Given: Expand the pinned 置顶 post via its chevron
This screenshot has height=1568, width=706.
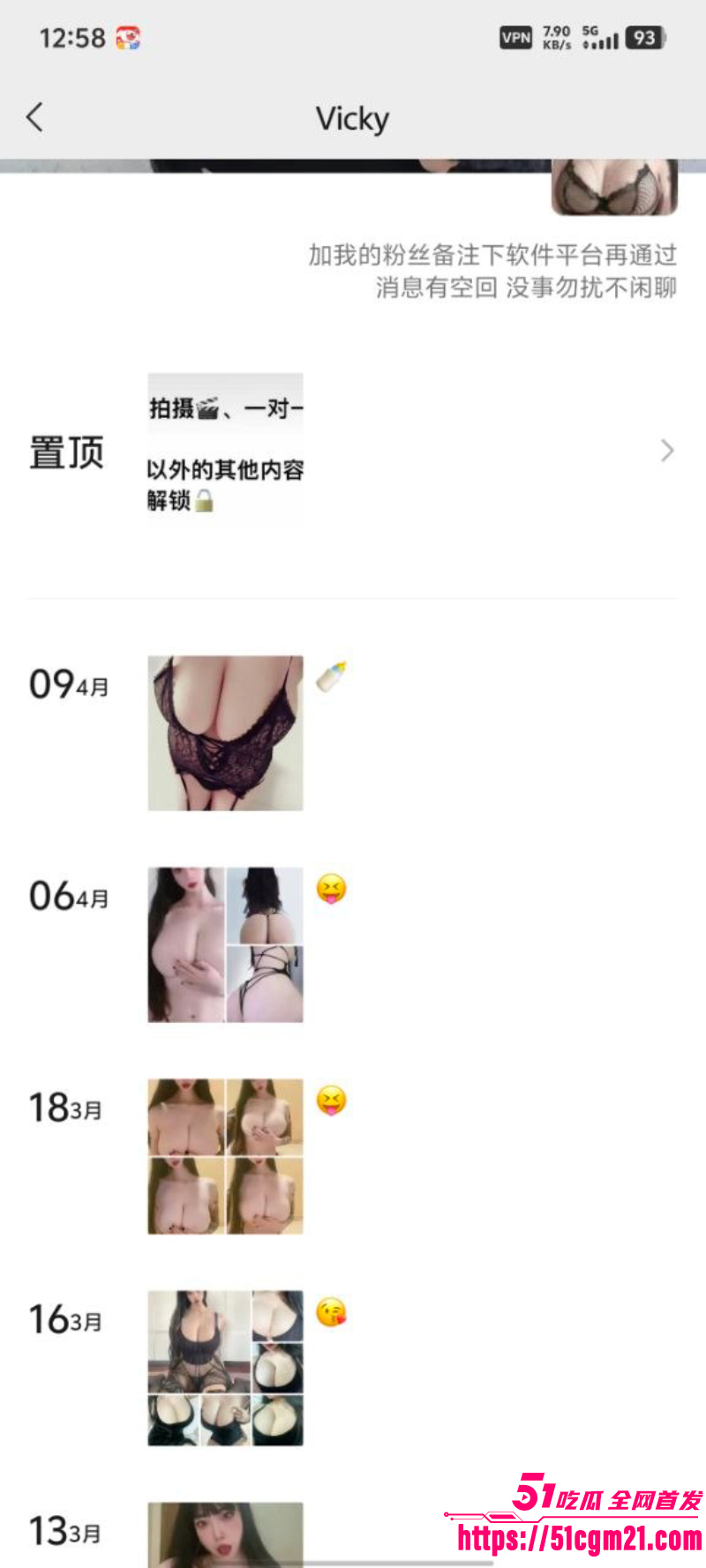Looking at the screenshot, I should click(x=668, y=451).
